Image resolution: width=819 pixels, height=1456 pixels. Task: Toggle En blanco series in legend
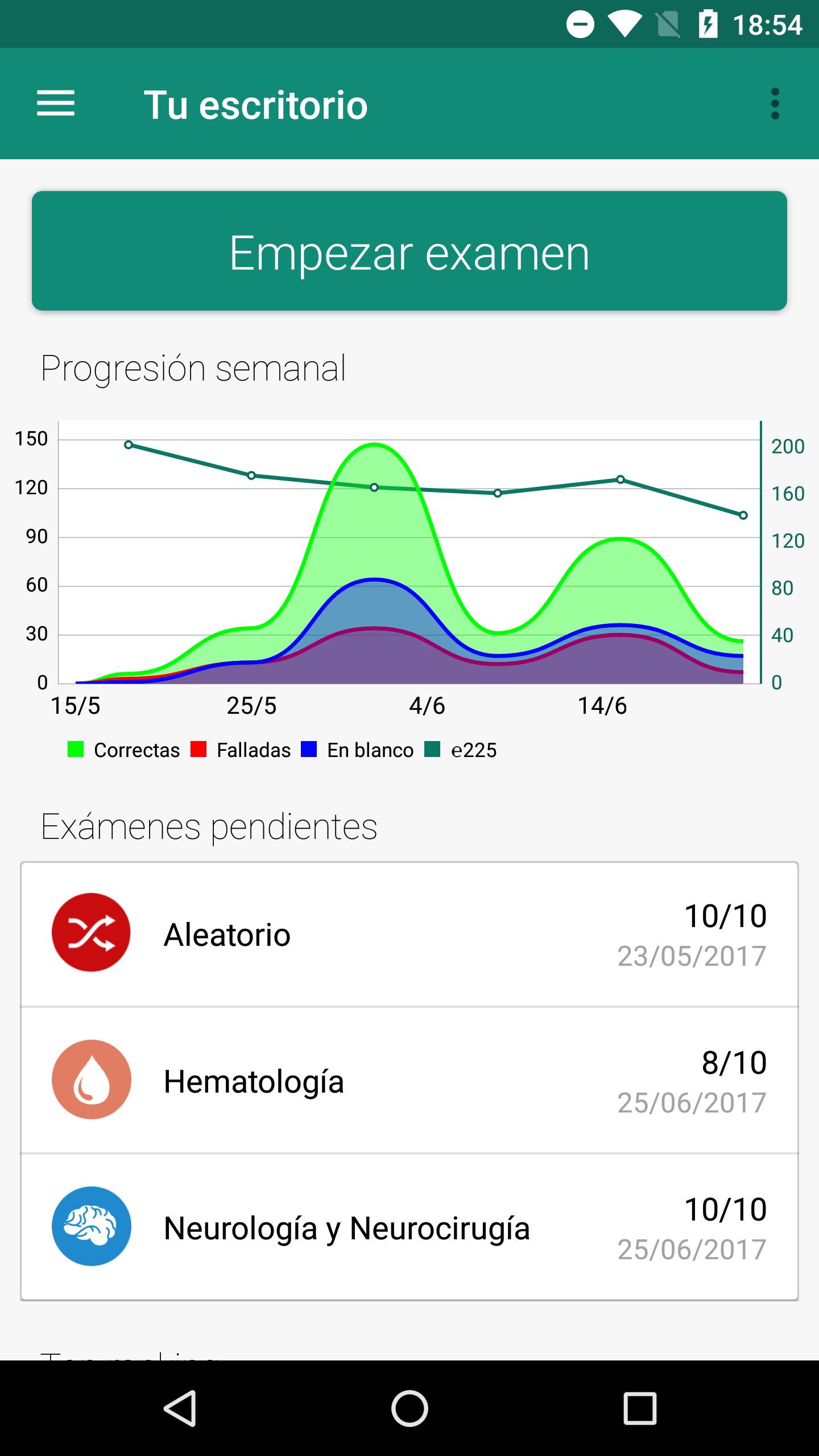coord(357,750)
